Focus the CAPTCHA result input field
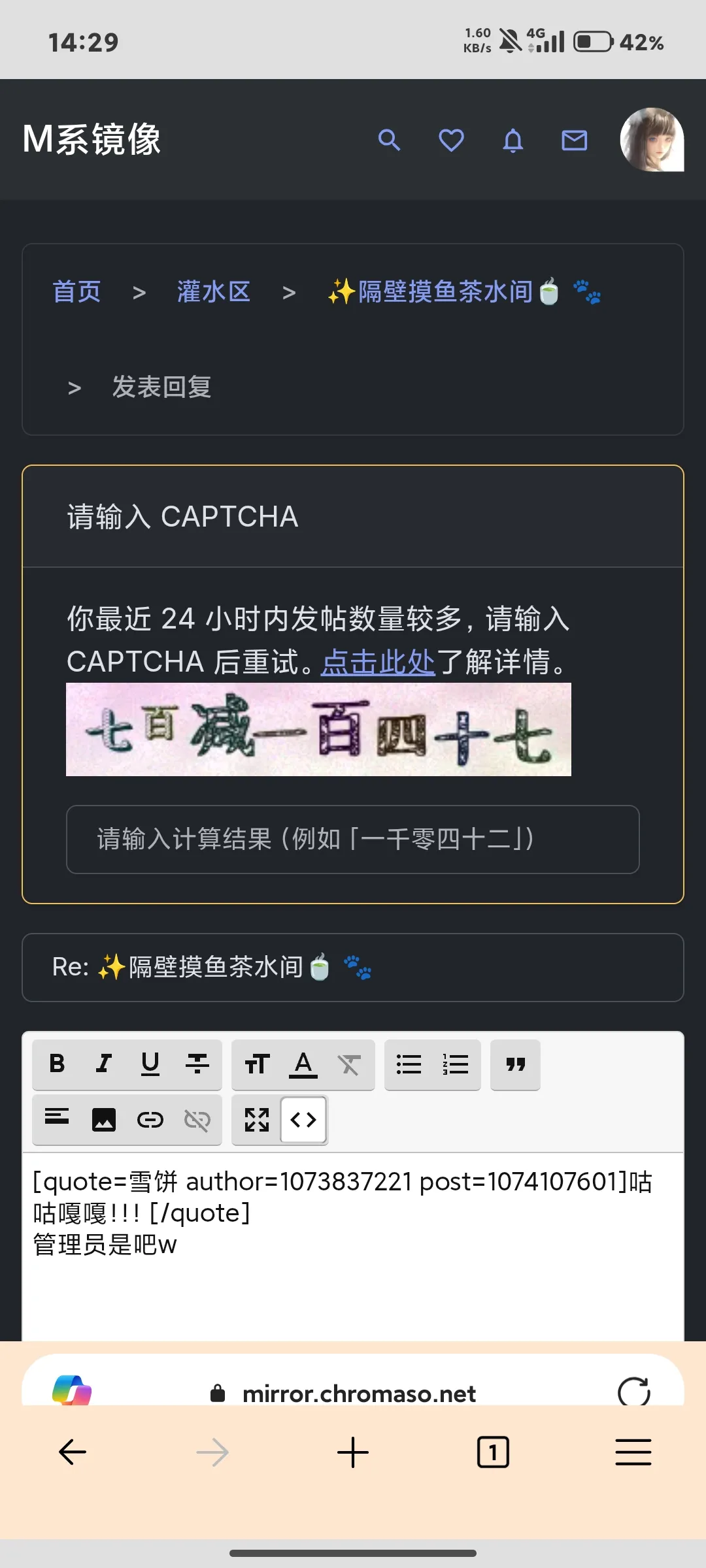The height and width of the screenshot is (1568, 706). click(x=352, y=839)
